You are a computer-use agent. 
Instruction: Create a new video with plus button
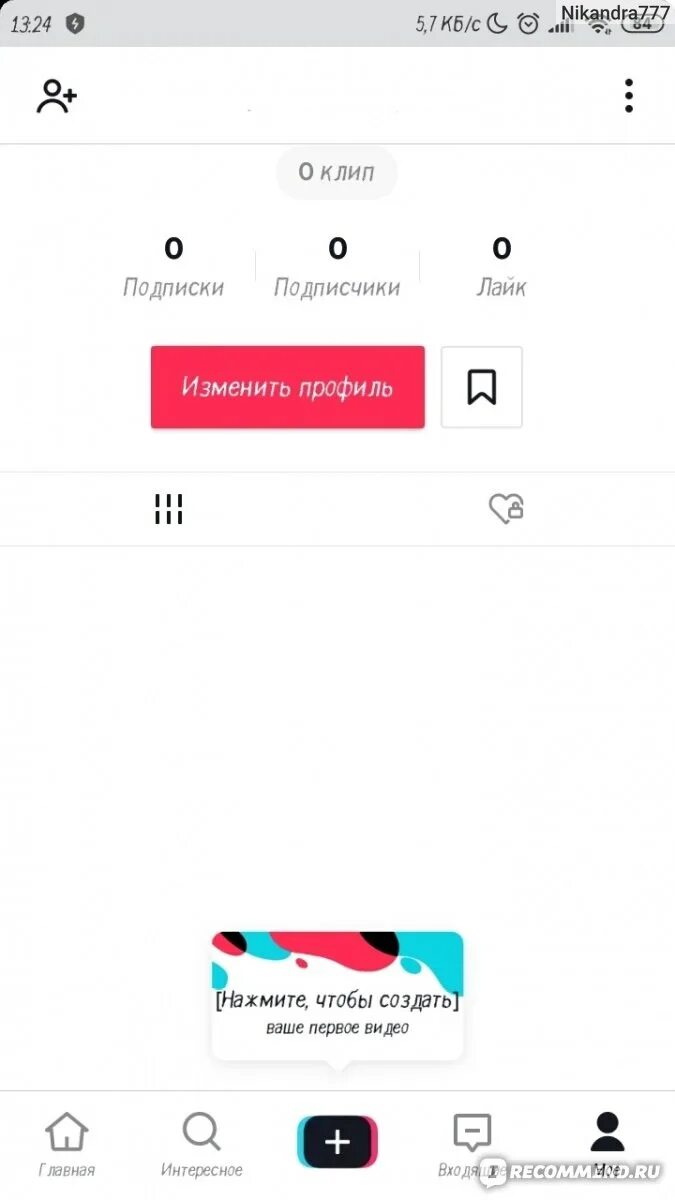(337, 1142)
